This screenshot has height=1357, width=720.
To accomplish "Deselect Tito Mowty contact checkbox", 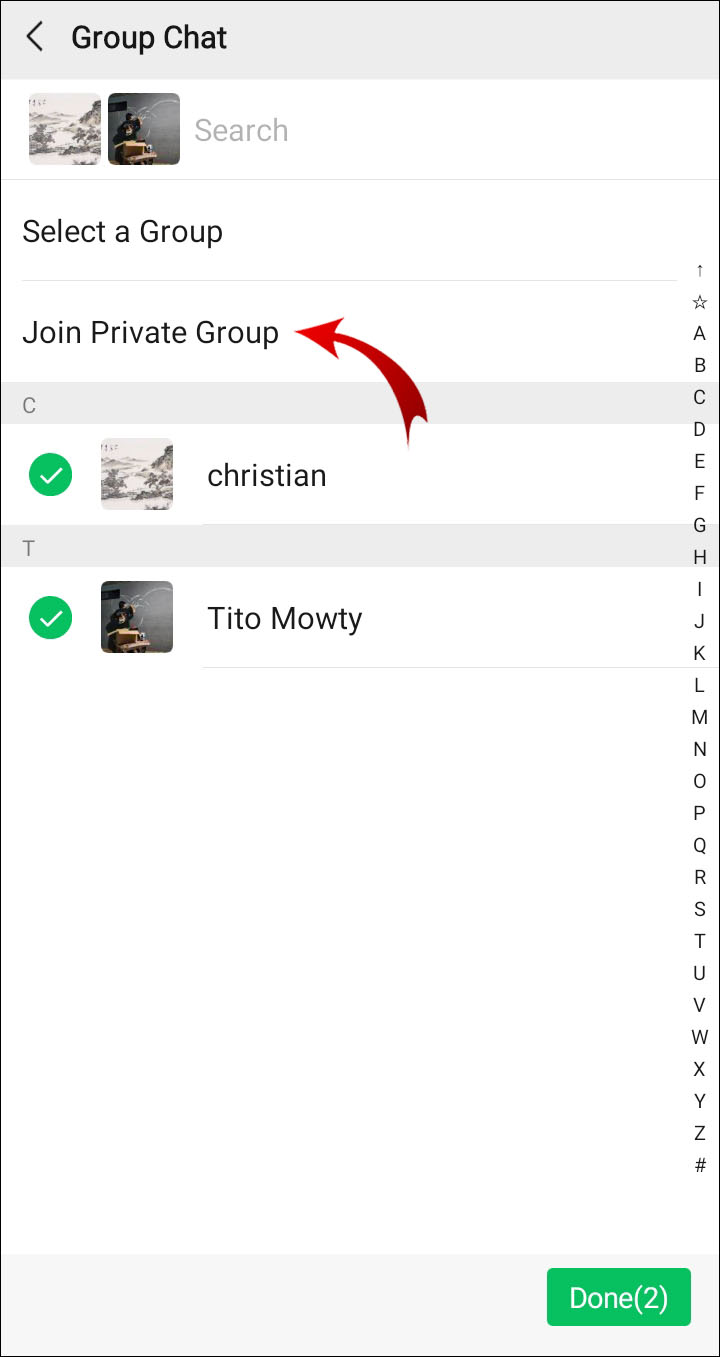I will coord(50,619).
